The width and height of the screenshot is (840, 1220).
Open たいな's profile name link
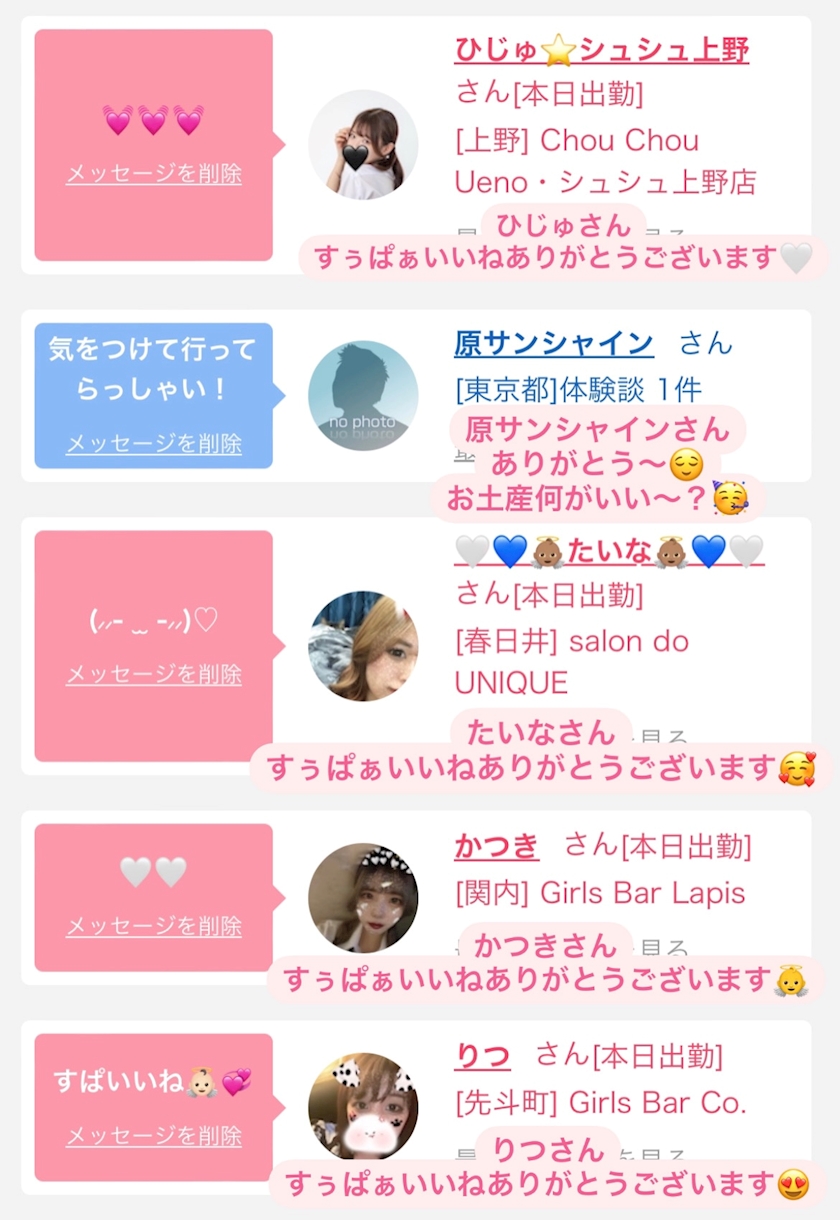click(609, 551)
